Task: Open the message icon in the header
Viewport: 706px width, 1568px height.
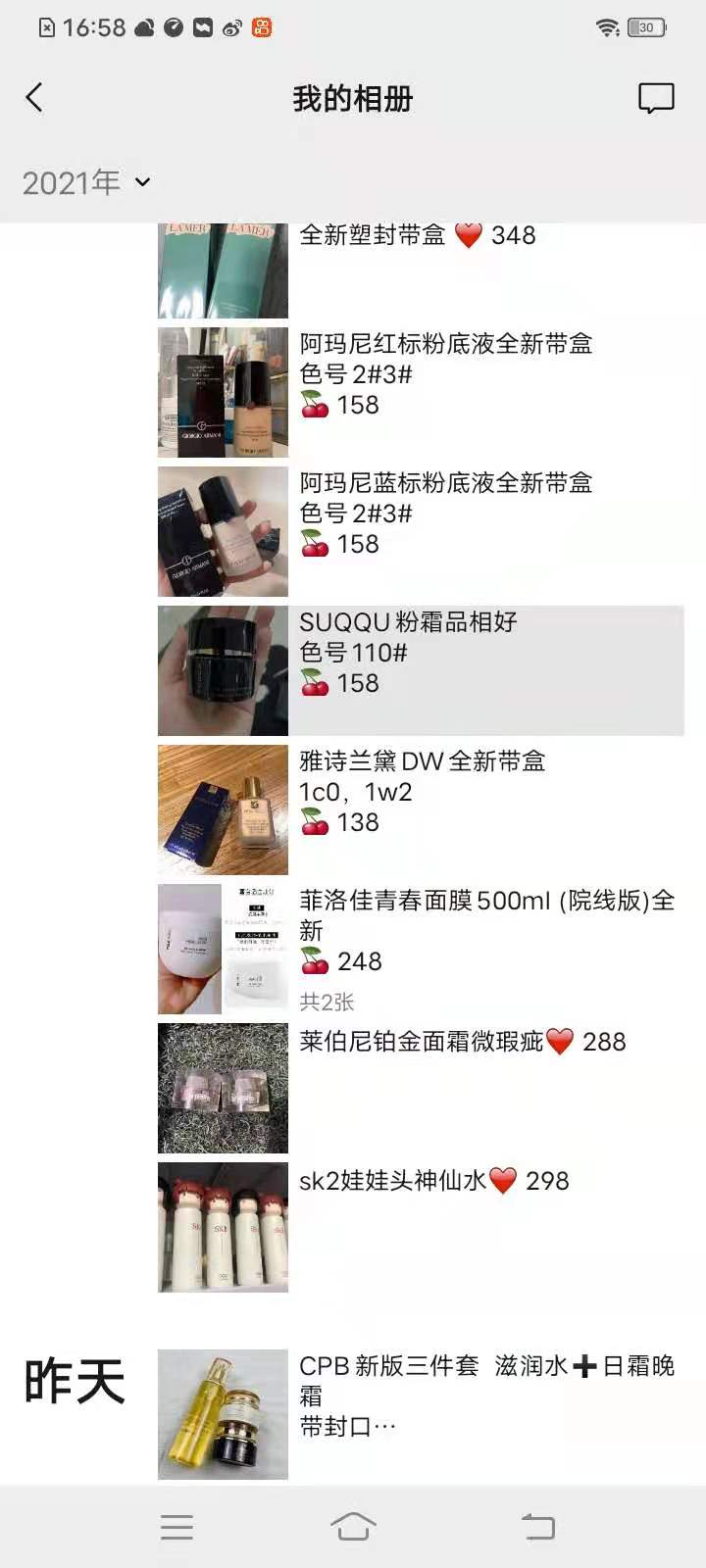Action: coord(656,98)
